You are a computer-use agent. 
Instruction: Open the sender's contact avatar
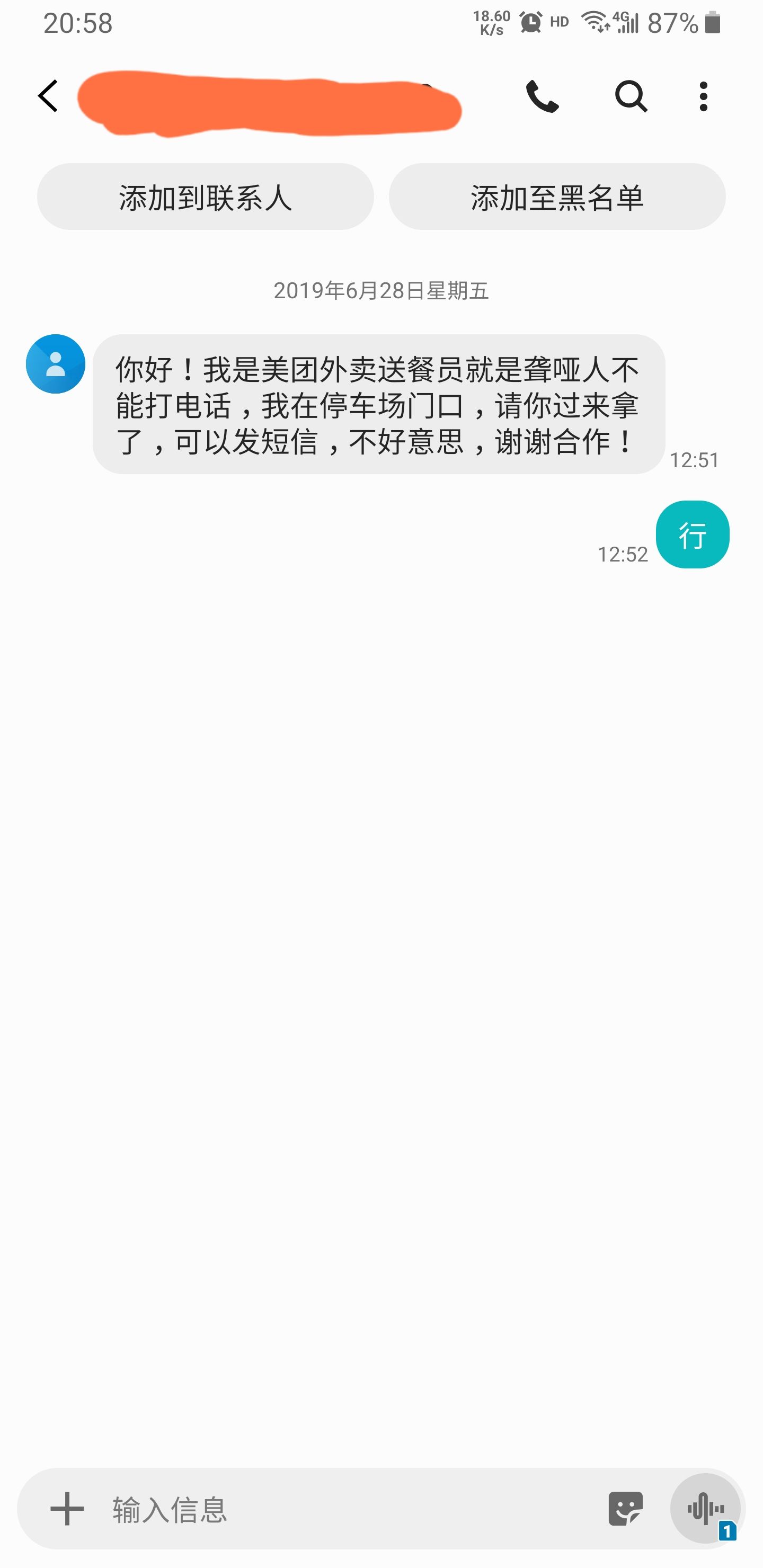click(x=56, y=364)
